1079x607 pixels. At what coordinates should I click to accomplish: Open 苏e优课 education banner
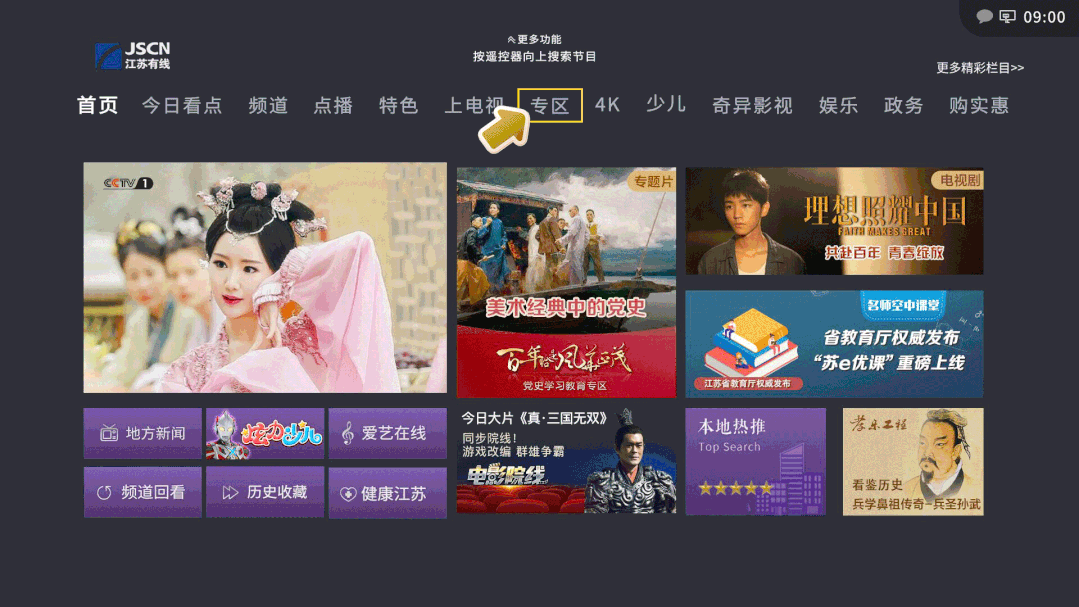point(834,343)
